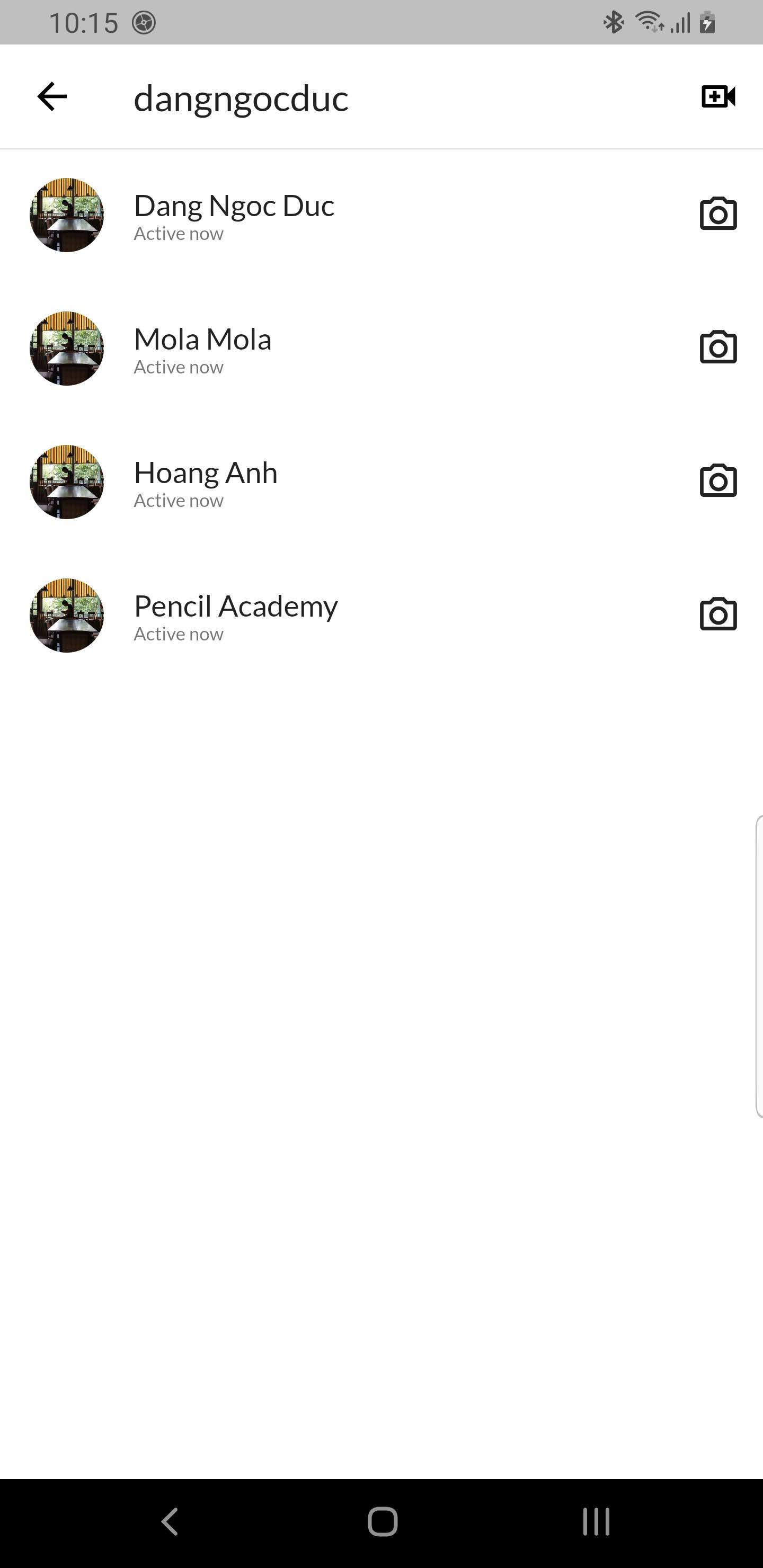763x1568 pixels.
Task: Launch camera for Pencil Academy
Action: (718, 614)
